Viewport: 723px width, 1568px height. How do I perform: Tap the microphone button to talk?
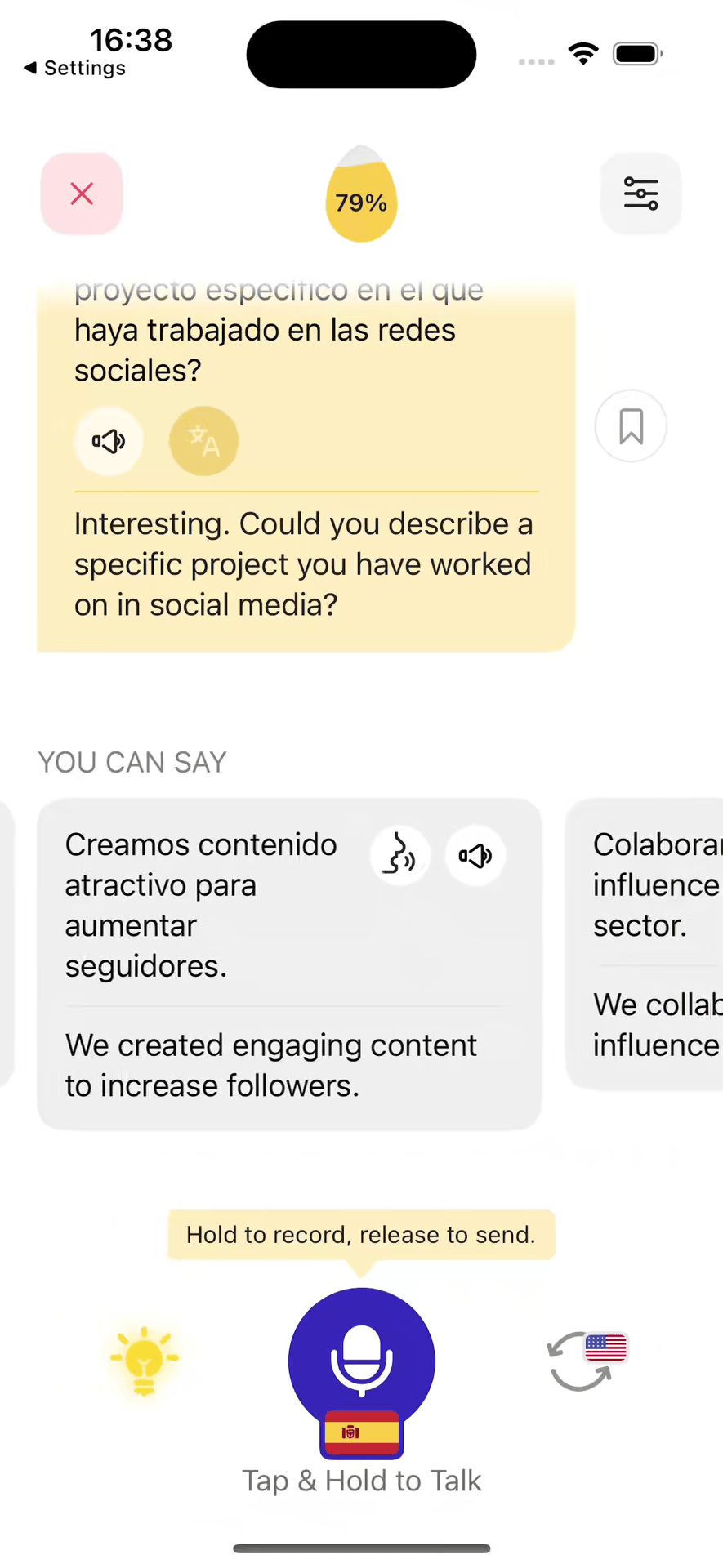tap(361, 1361)
